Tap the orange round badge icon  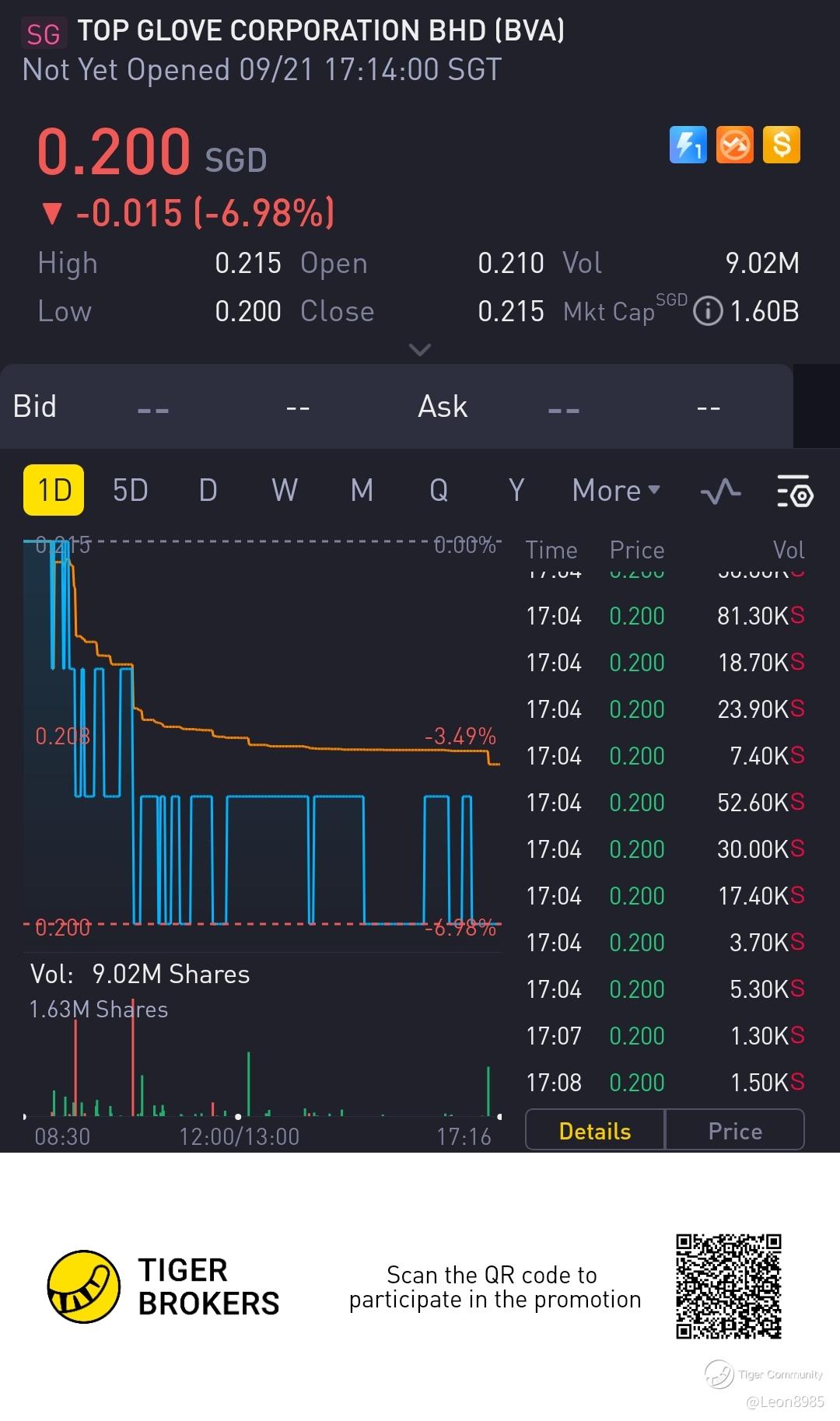point(734,145)
